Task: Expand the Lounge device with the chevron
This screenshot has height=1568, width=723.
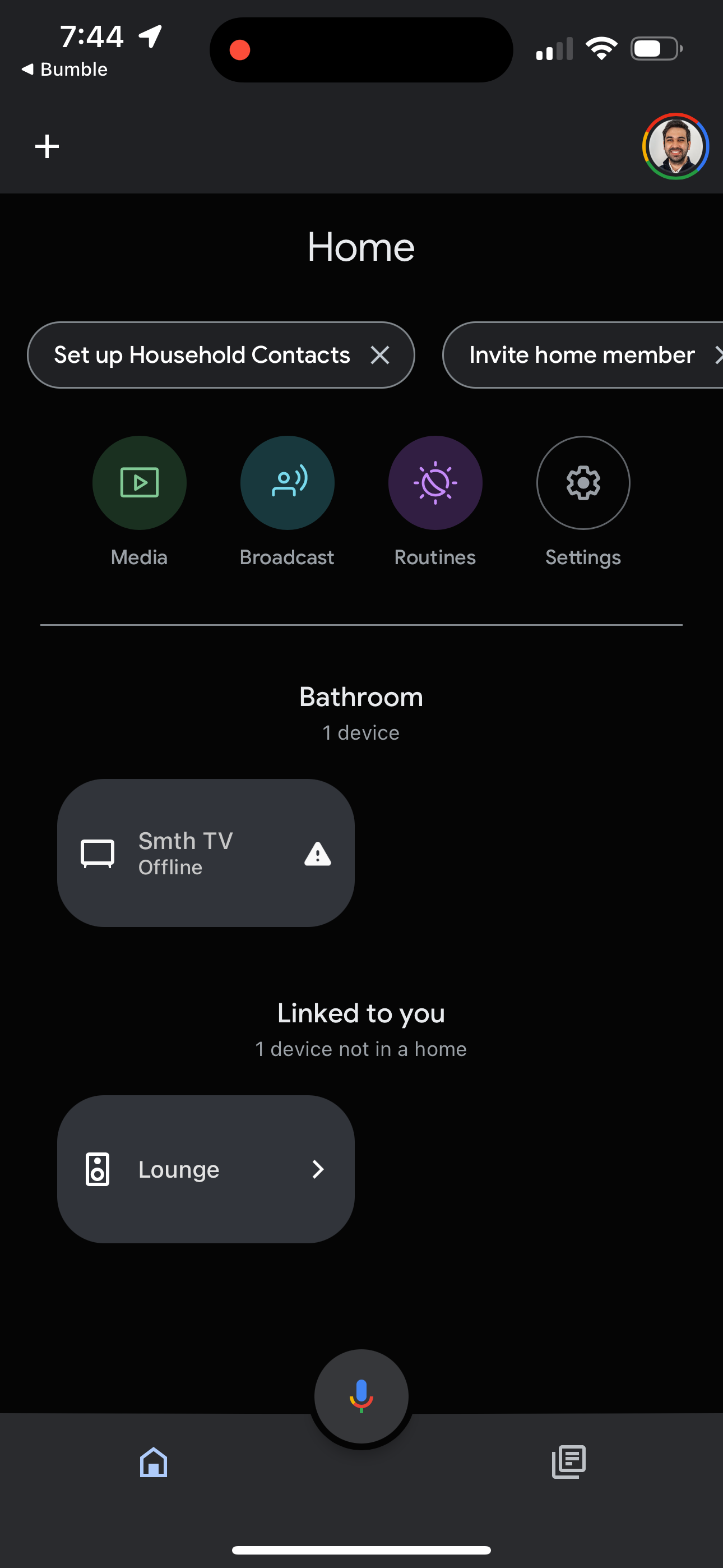Action: (318, 1169)
